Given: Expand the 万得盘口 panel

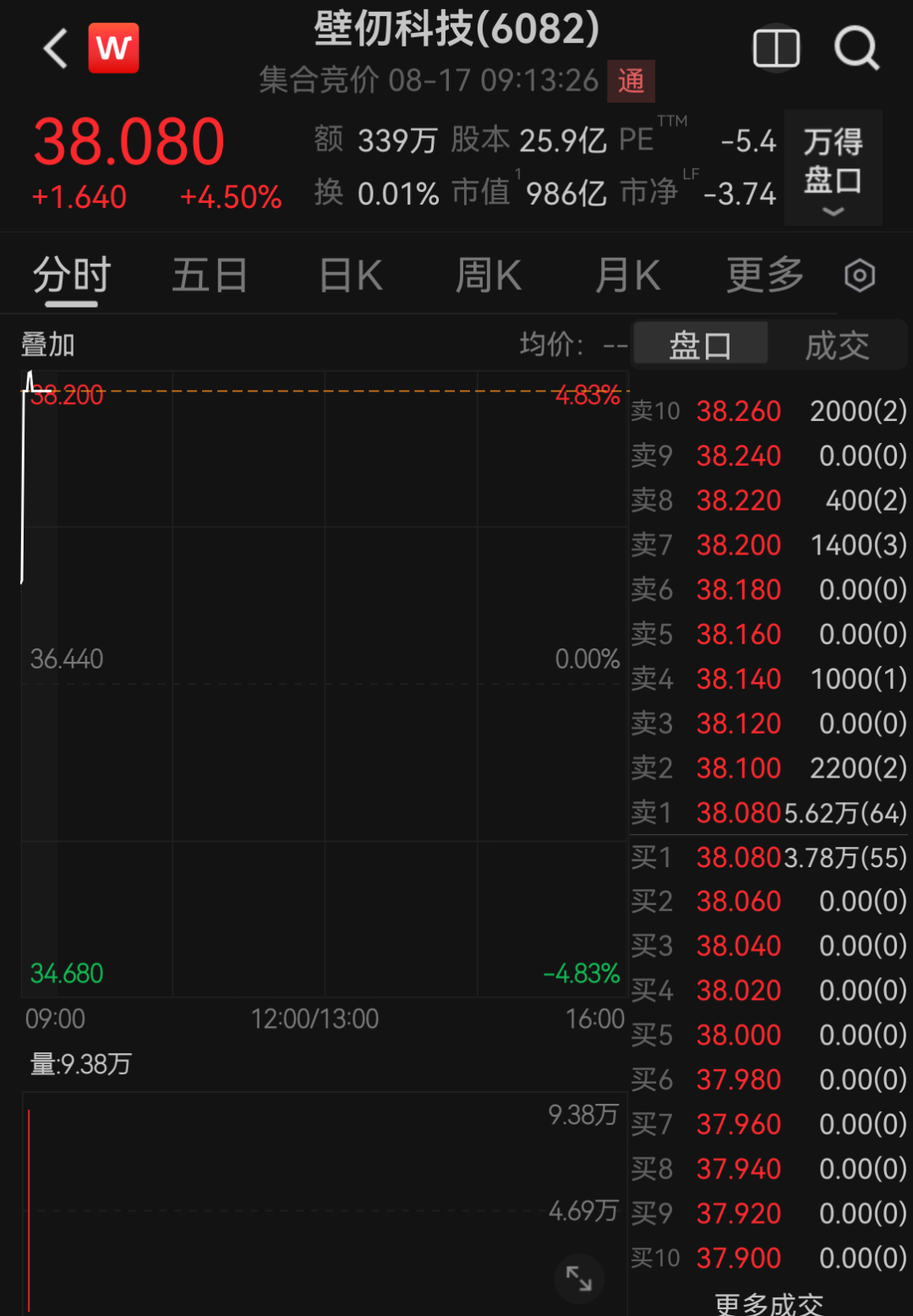Looking at the screenshot, I should click(833, 167).
